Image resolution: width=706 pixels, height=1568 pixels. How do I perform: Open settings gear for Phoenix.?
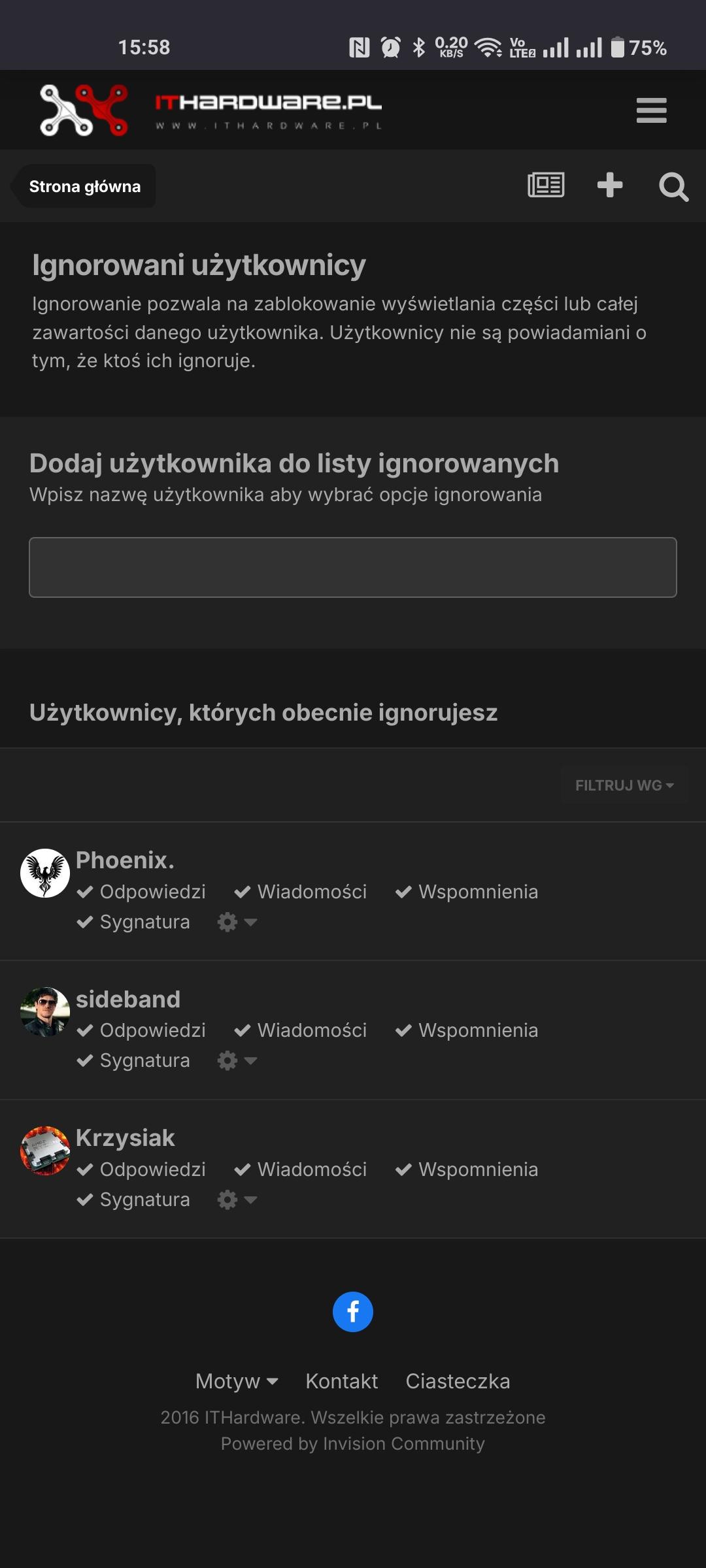236,922
